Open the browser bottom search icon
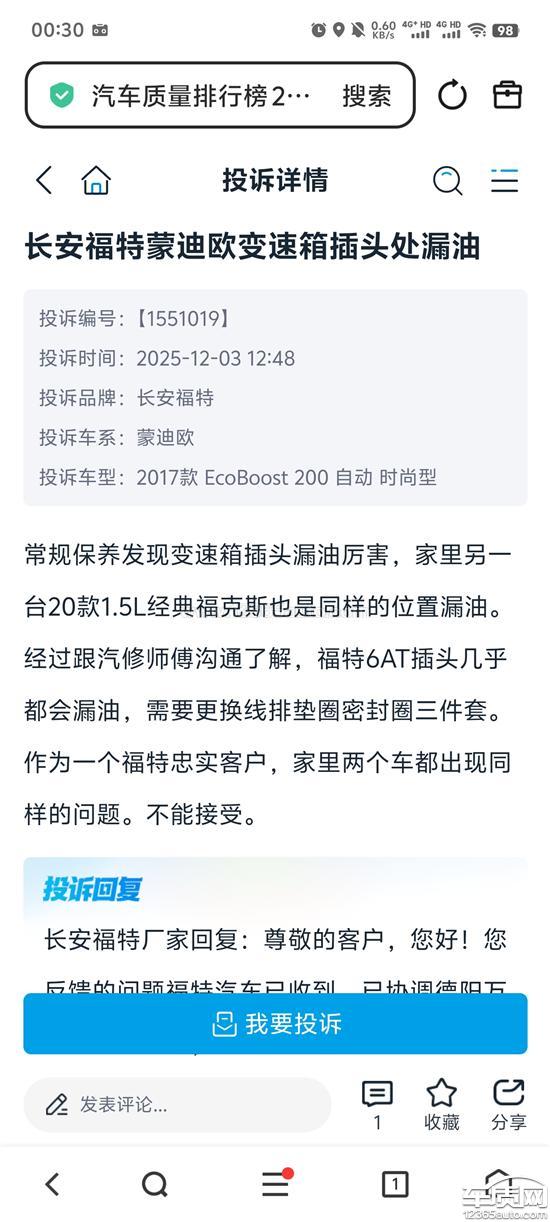The height and width of the screenshot is (1222, 550). pos(154,1185)
